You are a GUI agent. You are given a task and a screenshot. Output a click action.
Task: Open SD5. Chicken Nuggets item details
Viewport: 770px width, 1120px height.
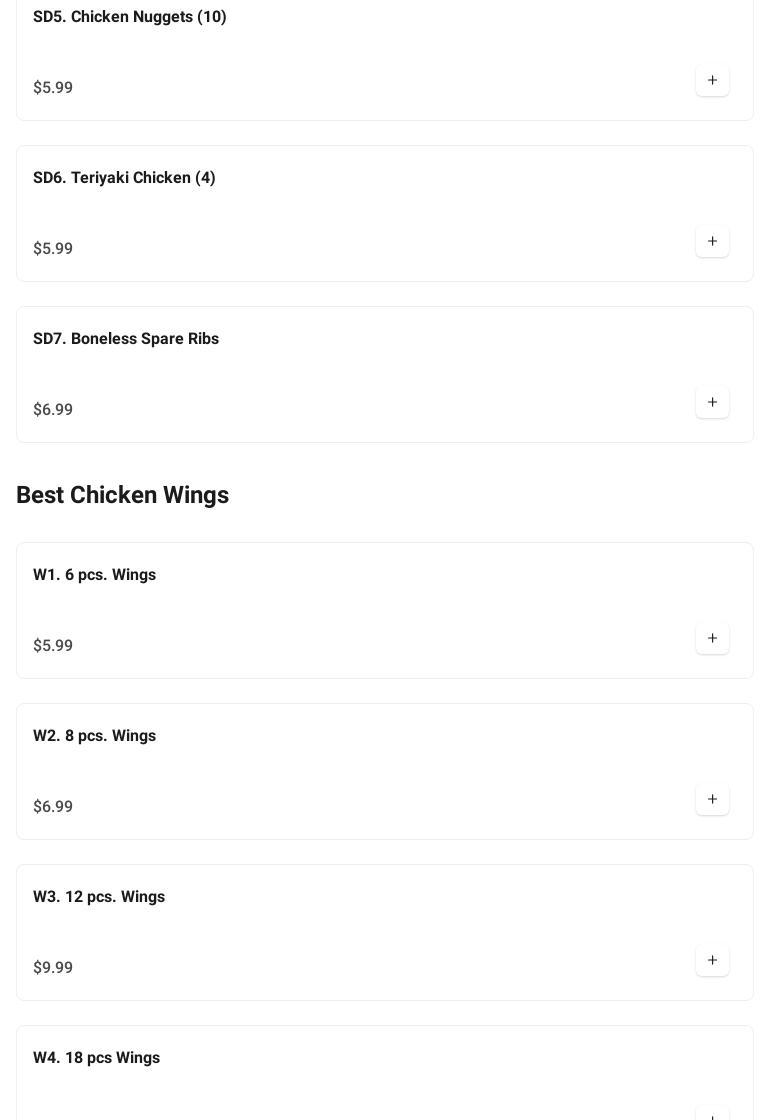coord(130,17)
